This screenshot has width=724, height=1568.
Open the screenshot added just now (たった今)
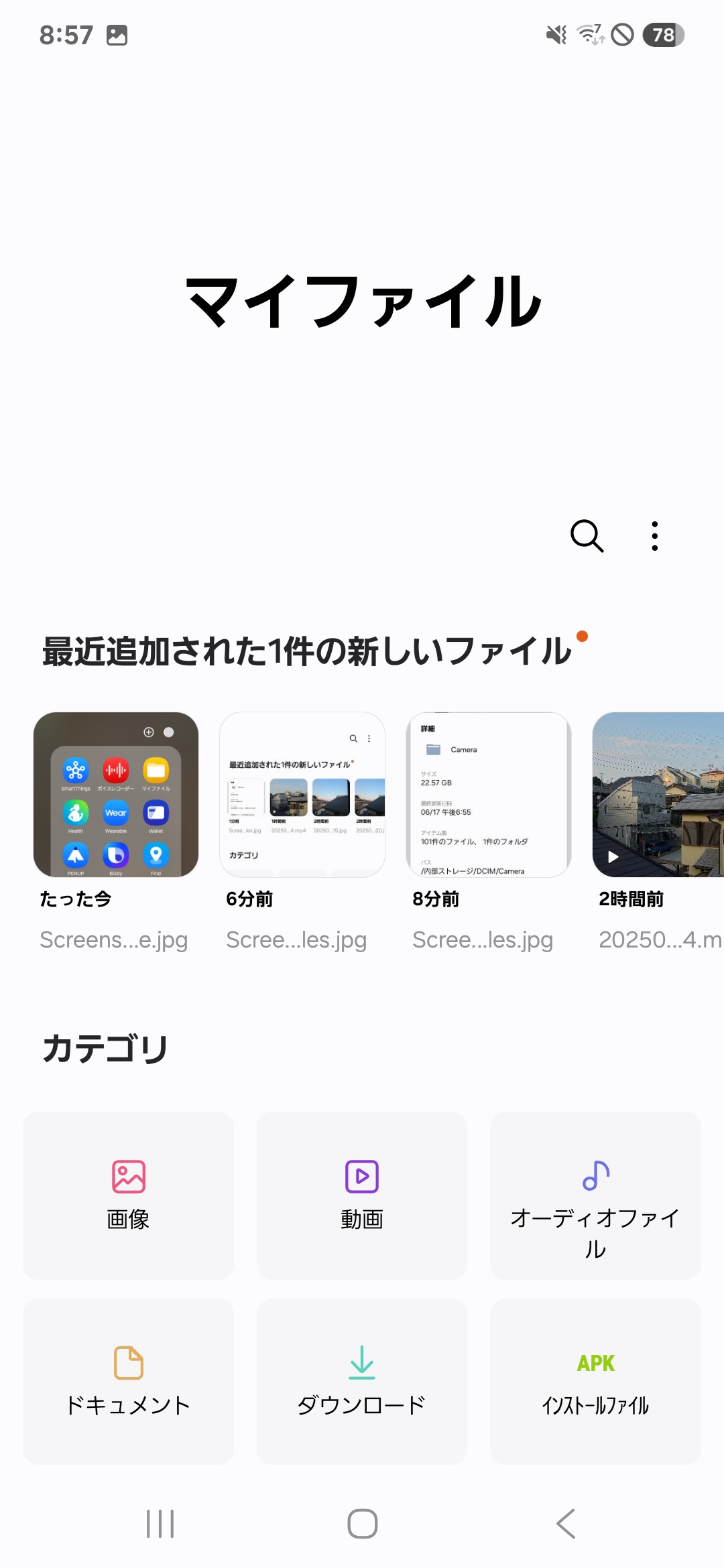click(116, 795)
